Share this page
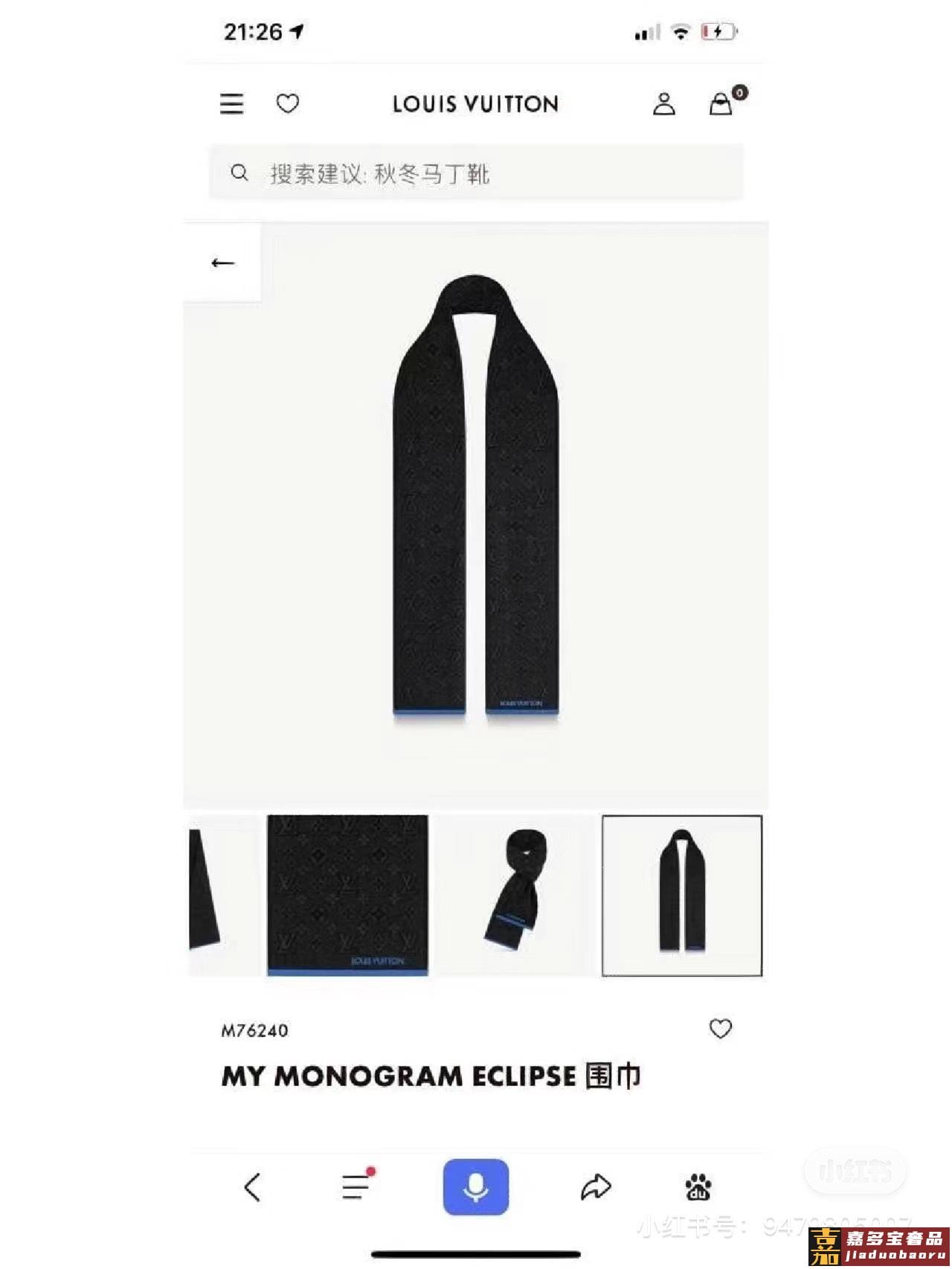 (595, 1186)
